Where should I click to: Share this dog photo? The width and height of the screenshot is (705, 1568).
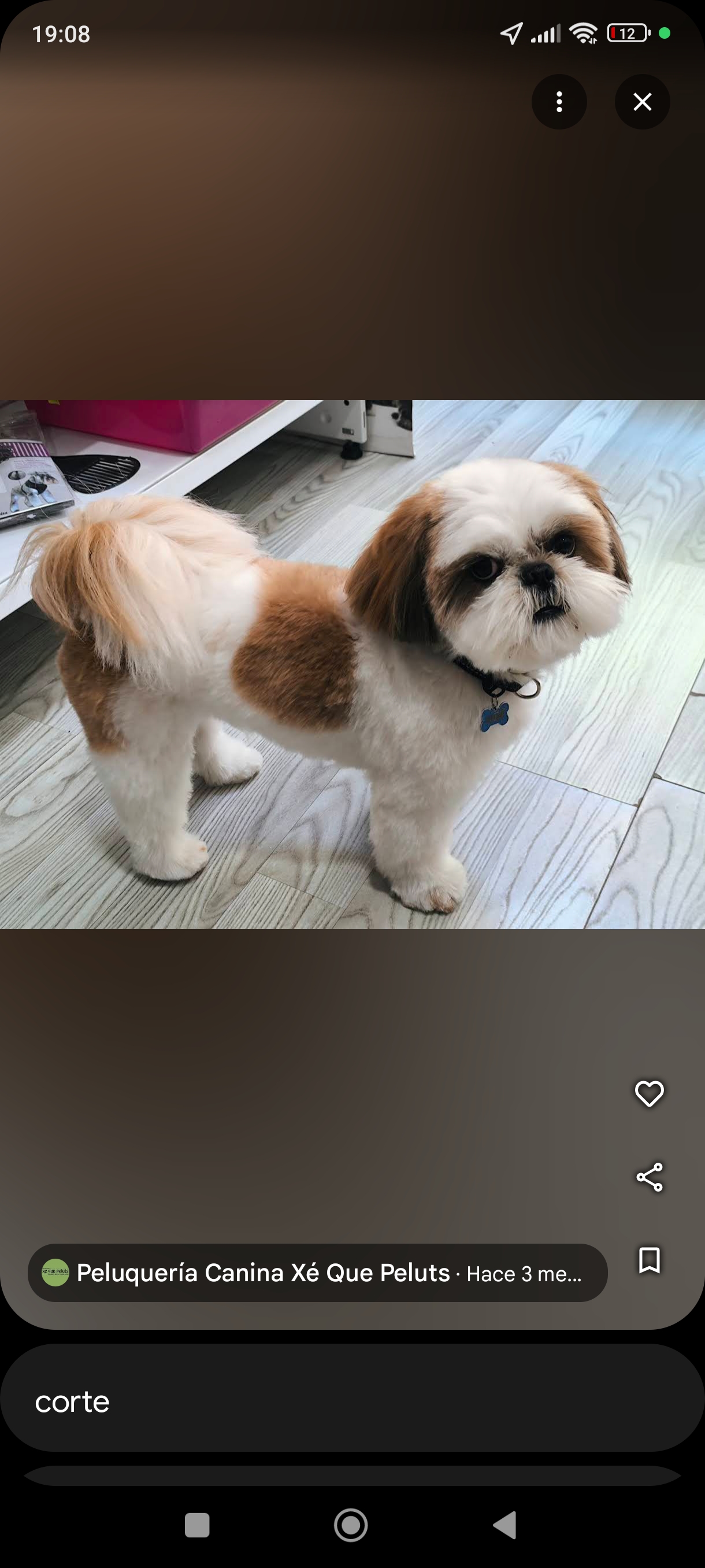649,1177
